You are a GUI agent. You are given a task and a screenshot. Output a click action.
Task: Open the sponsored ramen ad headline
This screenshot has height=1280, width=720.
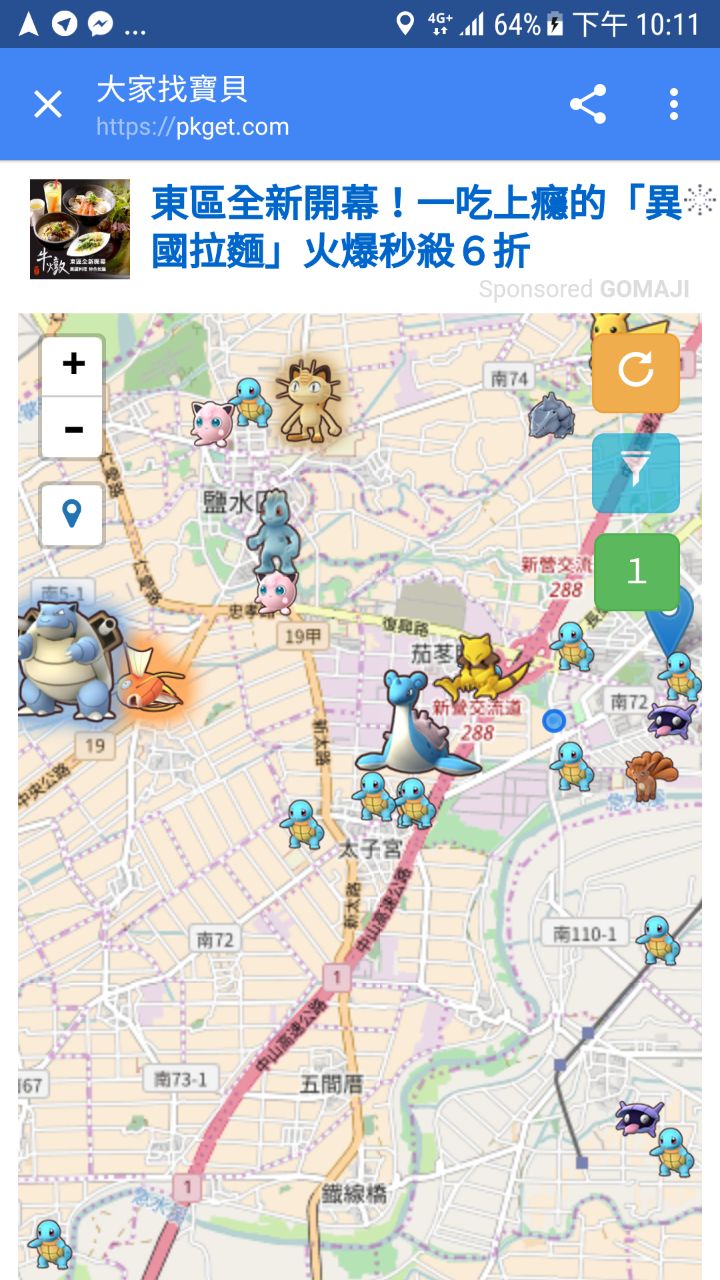(420, 228)
